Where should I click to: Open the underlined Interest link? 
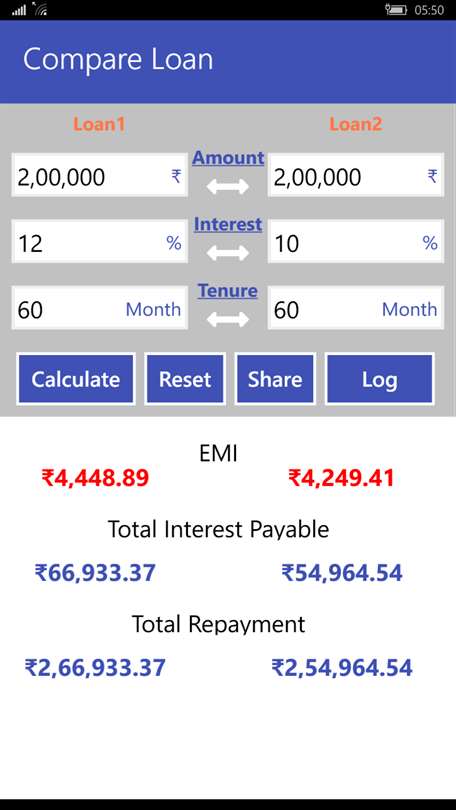coord(228,224)
